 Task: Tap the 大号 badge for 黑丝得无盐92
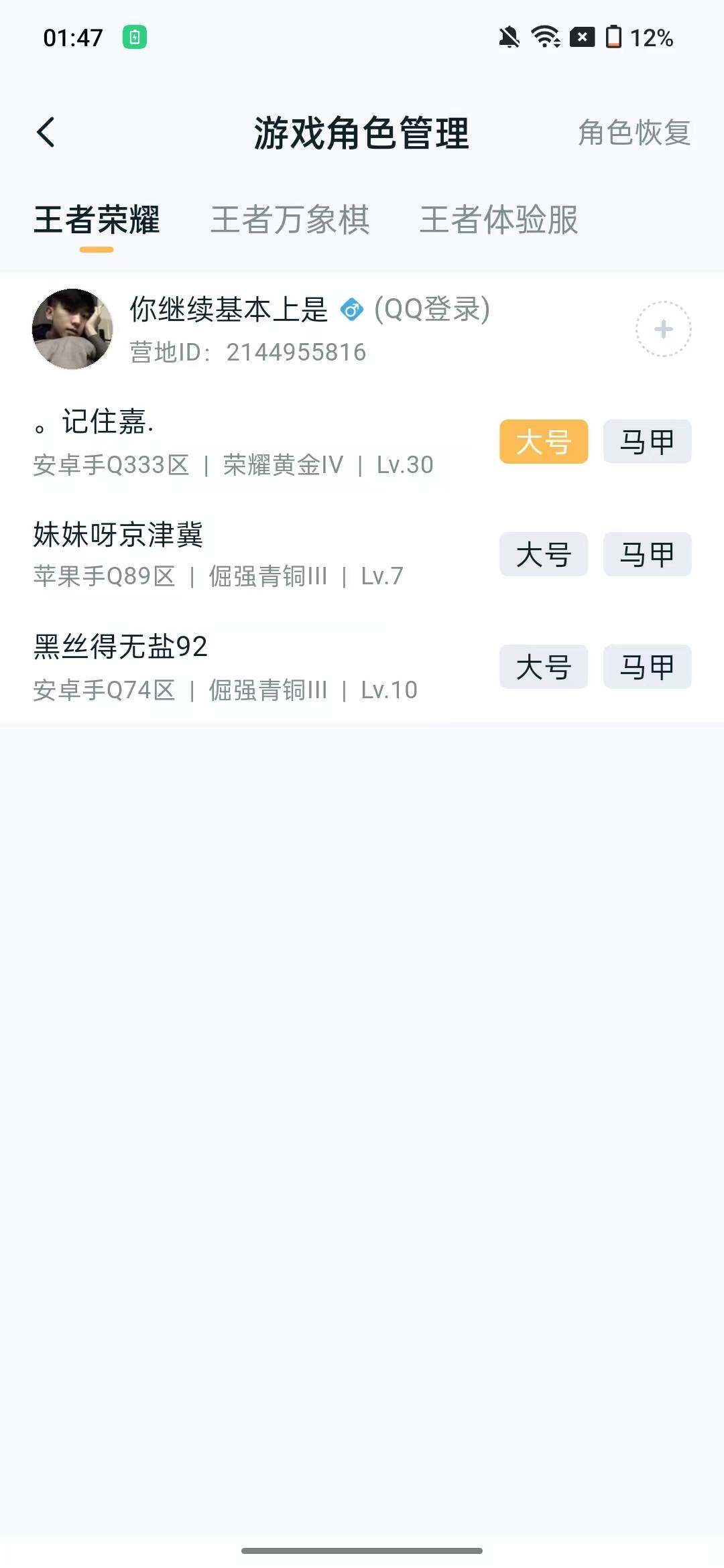[543, 667]
